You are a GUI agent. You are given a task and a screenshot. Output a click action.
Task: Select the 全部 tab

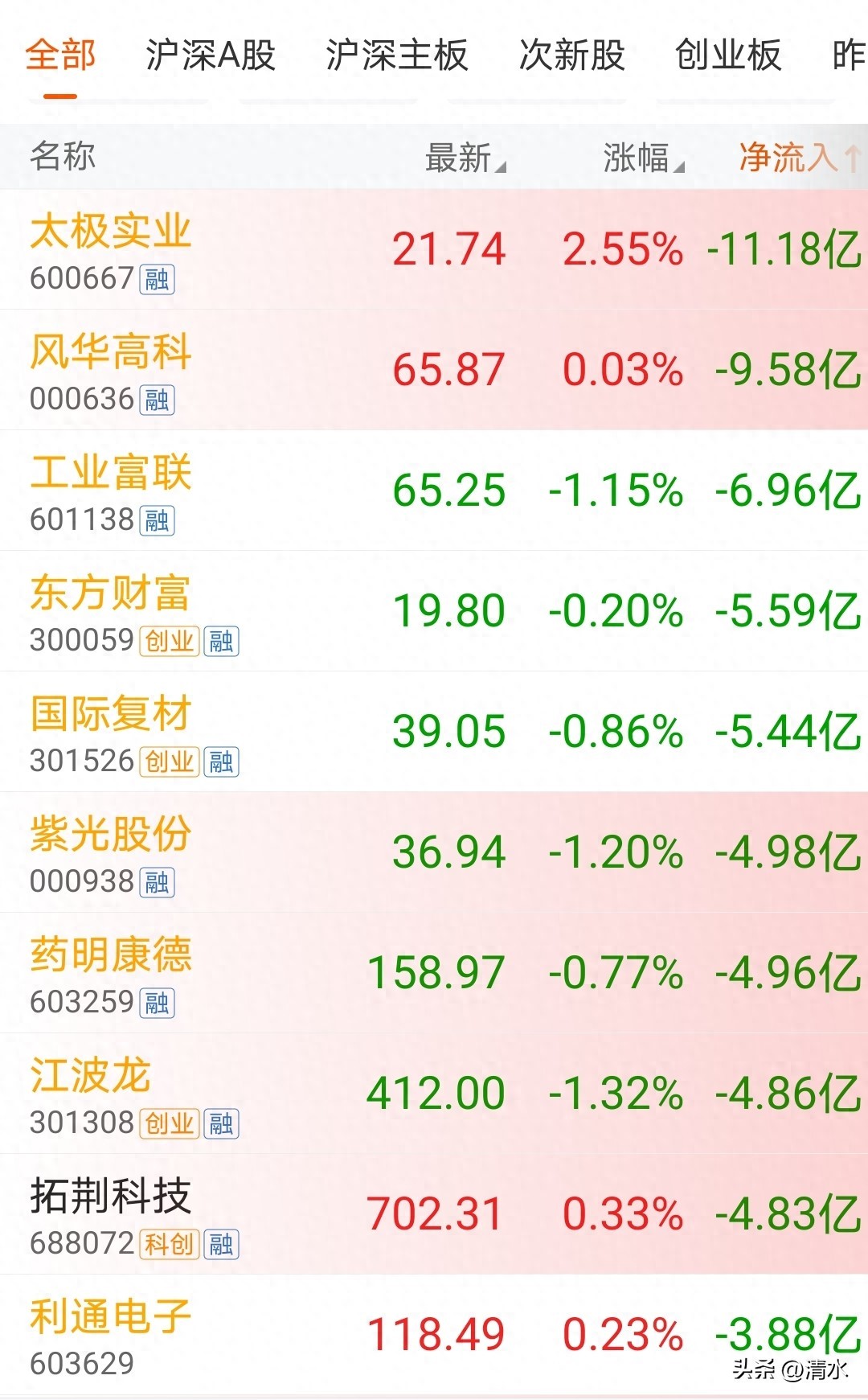tap(60, 55)
